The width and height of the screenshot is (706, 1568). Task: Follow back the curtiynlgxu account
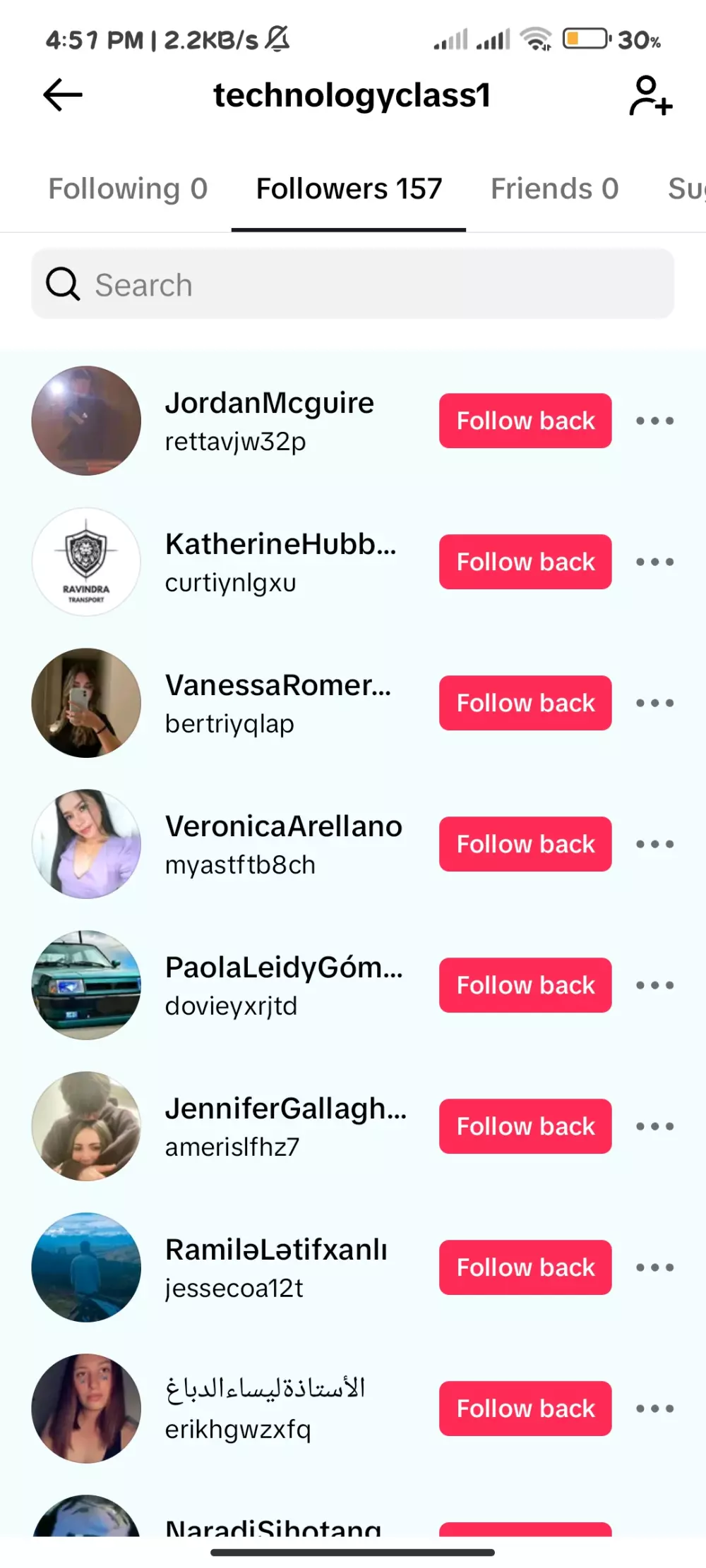pyautogui.click(x=525, y=562)
